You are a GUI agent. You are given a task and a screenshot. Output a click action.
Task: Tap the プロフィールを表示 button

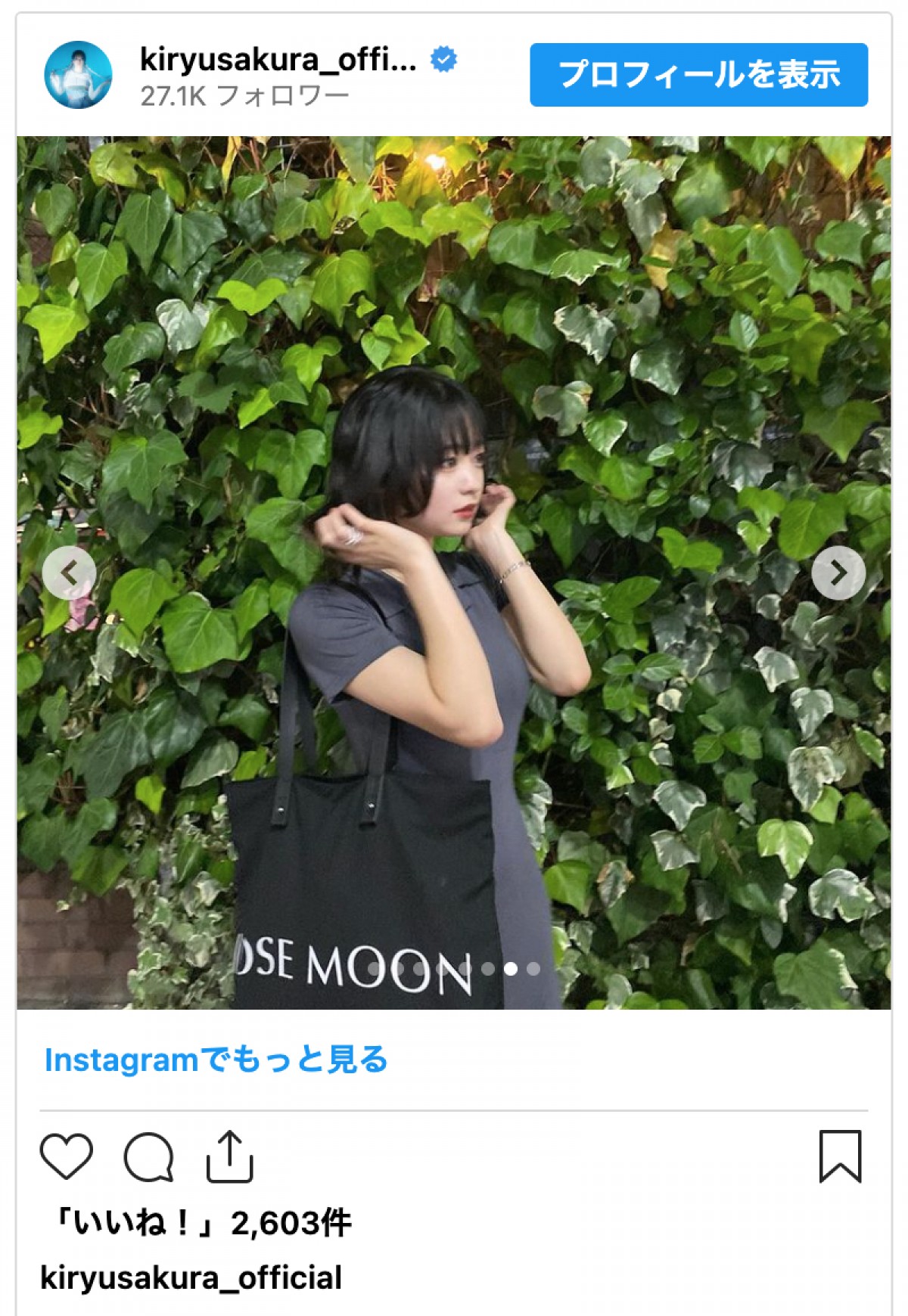(x=698, y=75)
